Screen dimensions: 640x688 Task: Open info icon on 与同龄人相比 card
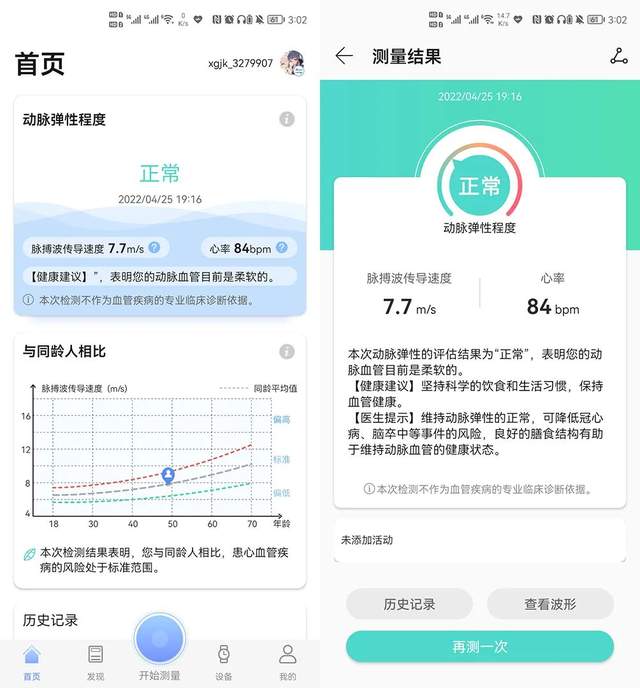point(287,351)
